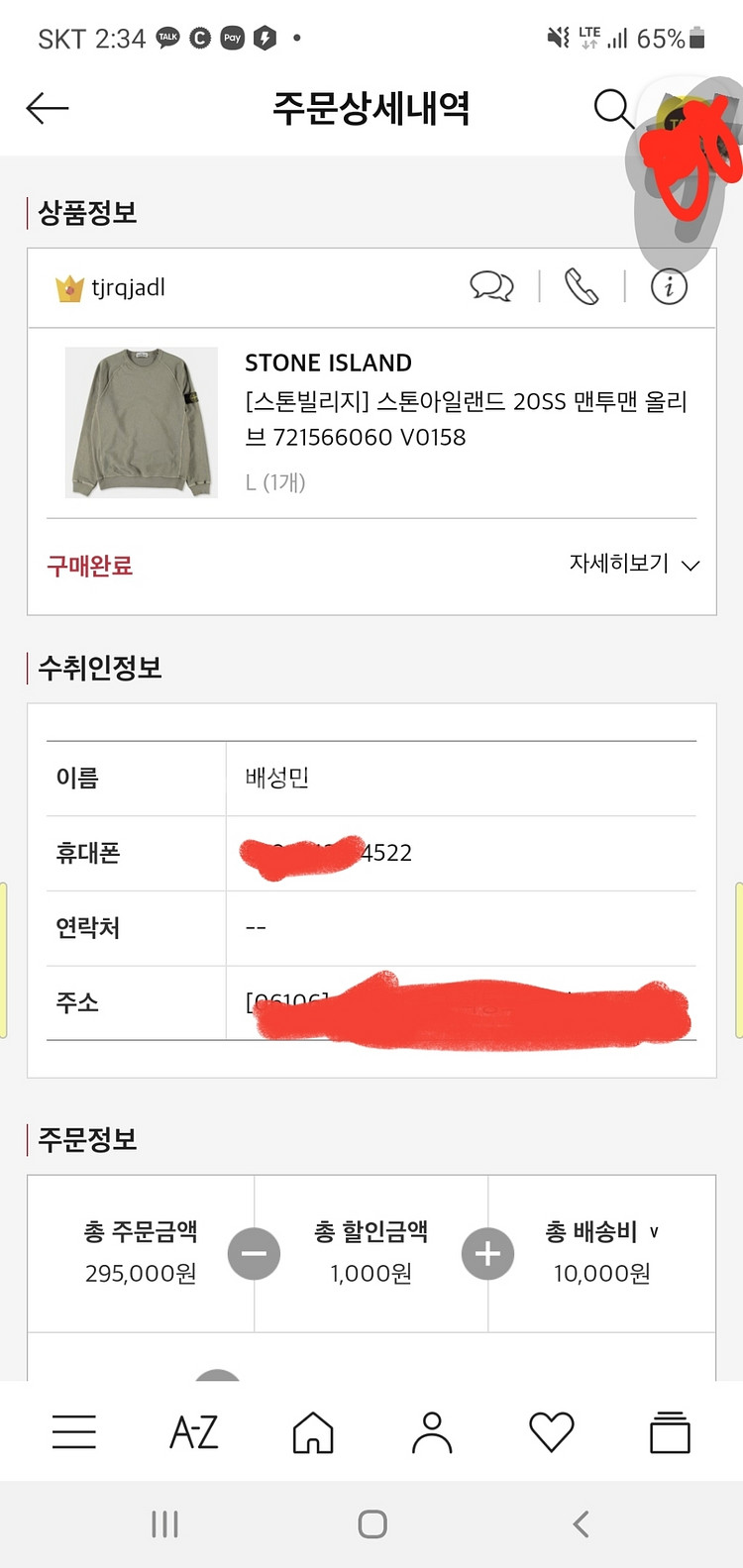
Task: Open recently viewed items tab
Action: [670, 1432]
